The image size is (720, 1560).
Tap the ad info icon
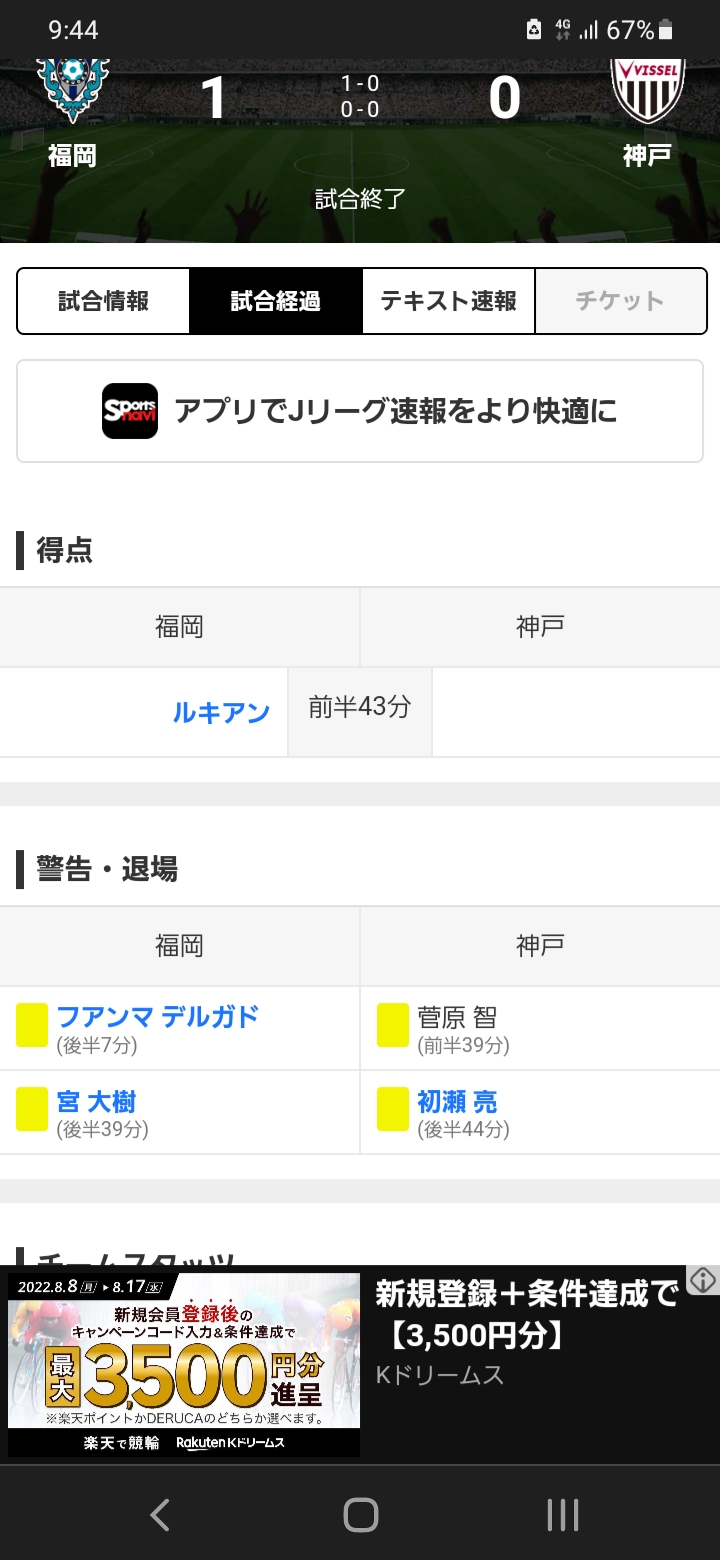pos(702,1280)
